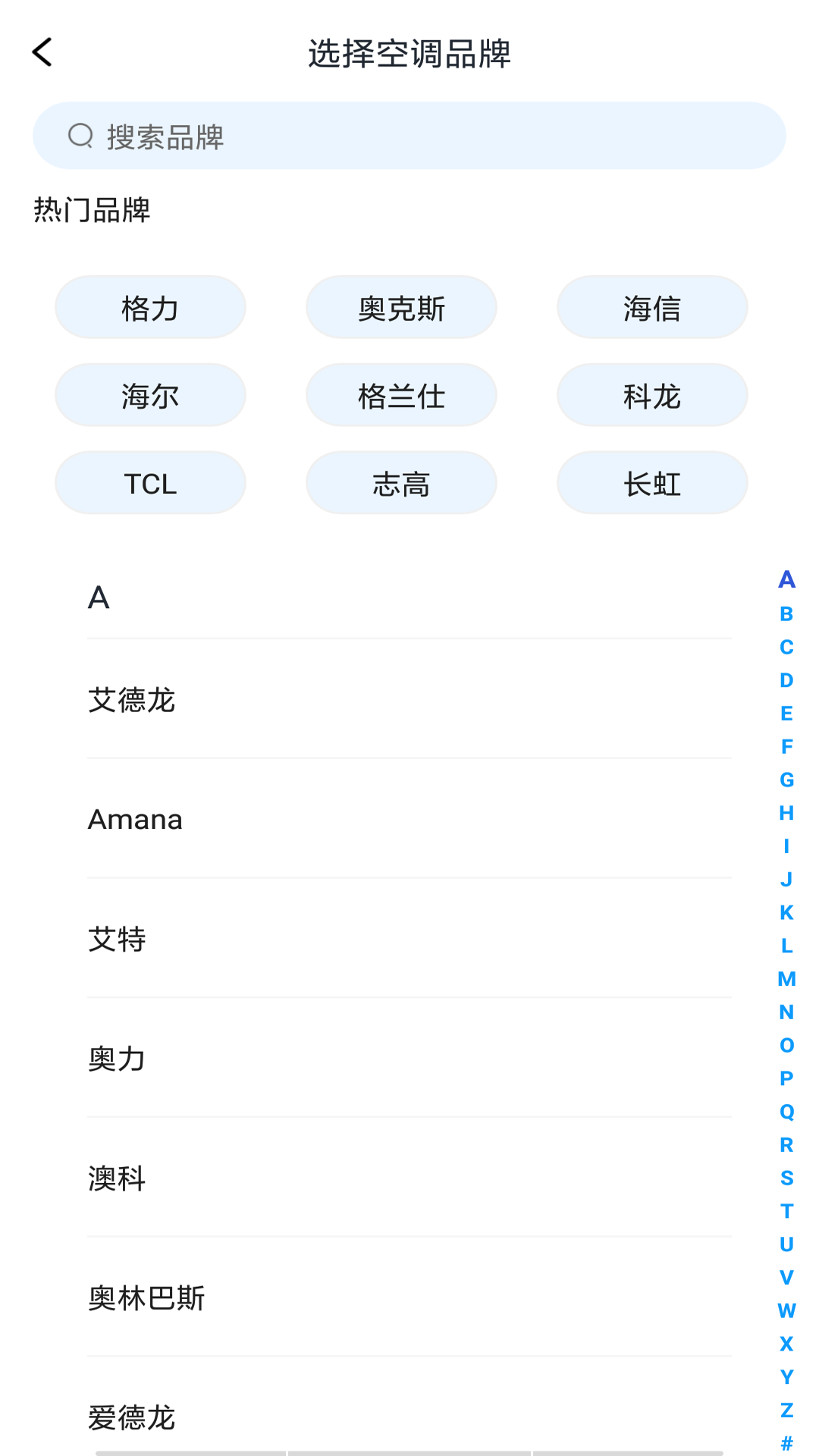819x1456 pixels.
Task: Pick the TCL brand chip
Action: (x=150, y=483)
